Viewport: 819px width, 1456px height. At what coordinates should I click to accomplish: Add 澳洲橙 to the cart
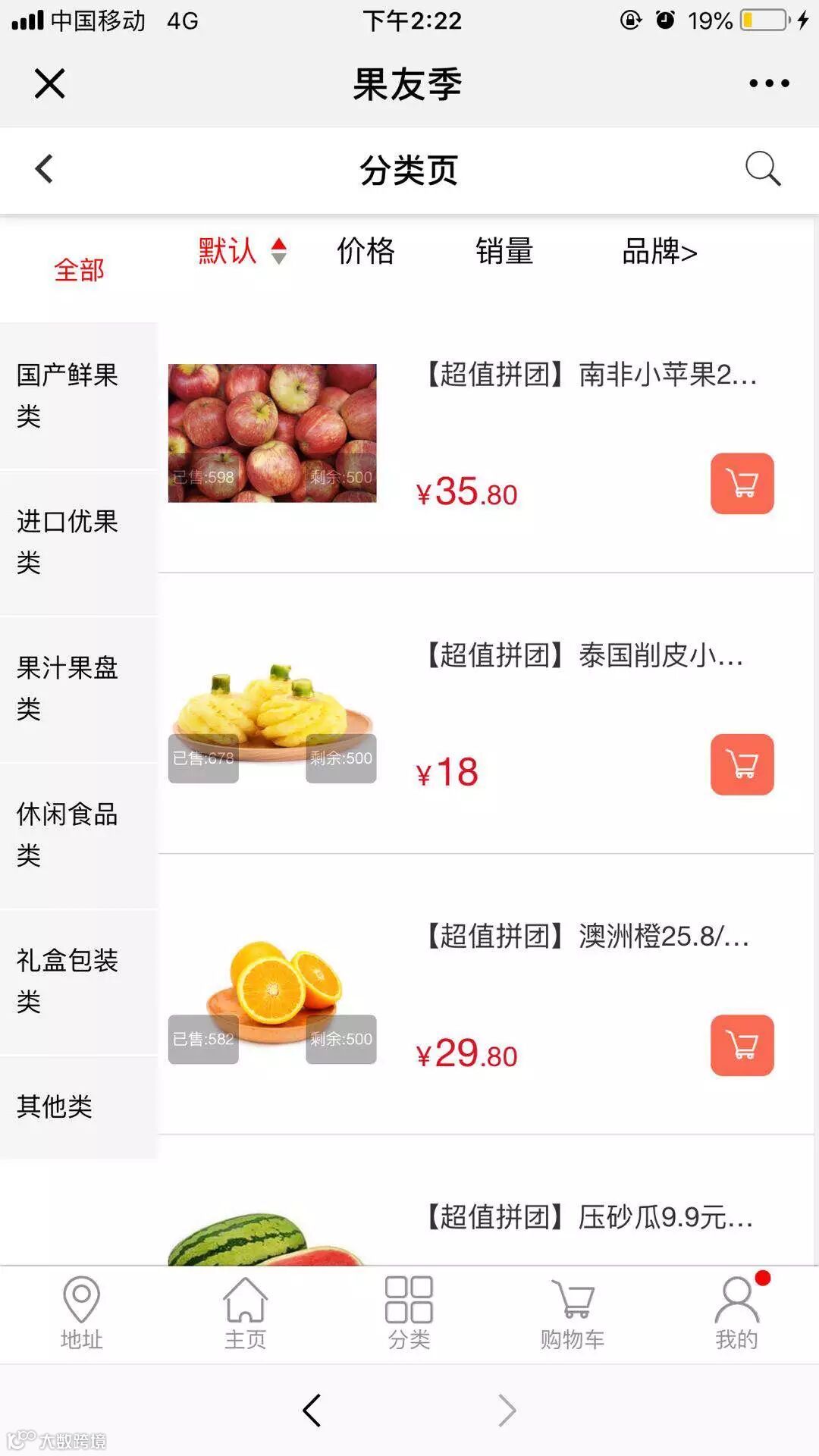click(742, 1045)
